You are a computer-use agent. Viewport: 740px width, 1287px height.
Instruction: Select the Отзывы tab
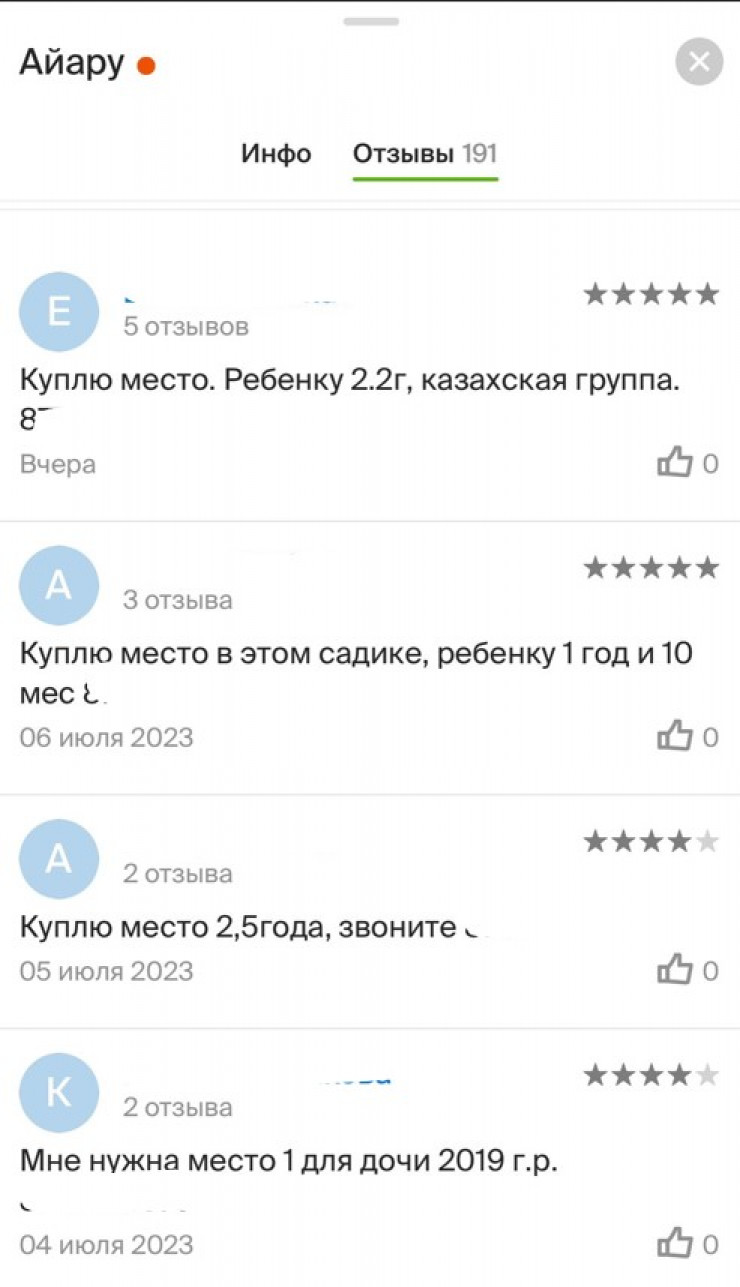[424, 154]
